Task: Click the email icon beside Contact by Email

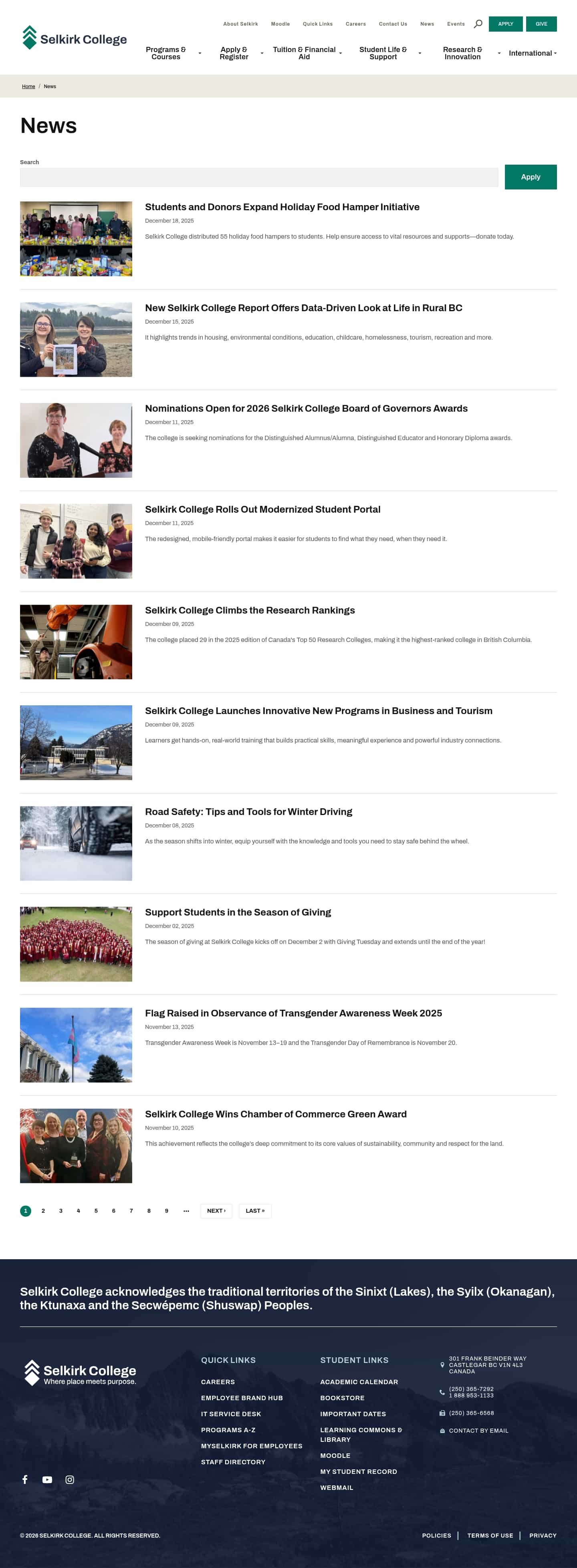Action: (x=442, y=1431)
